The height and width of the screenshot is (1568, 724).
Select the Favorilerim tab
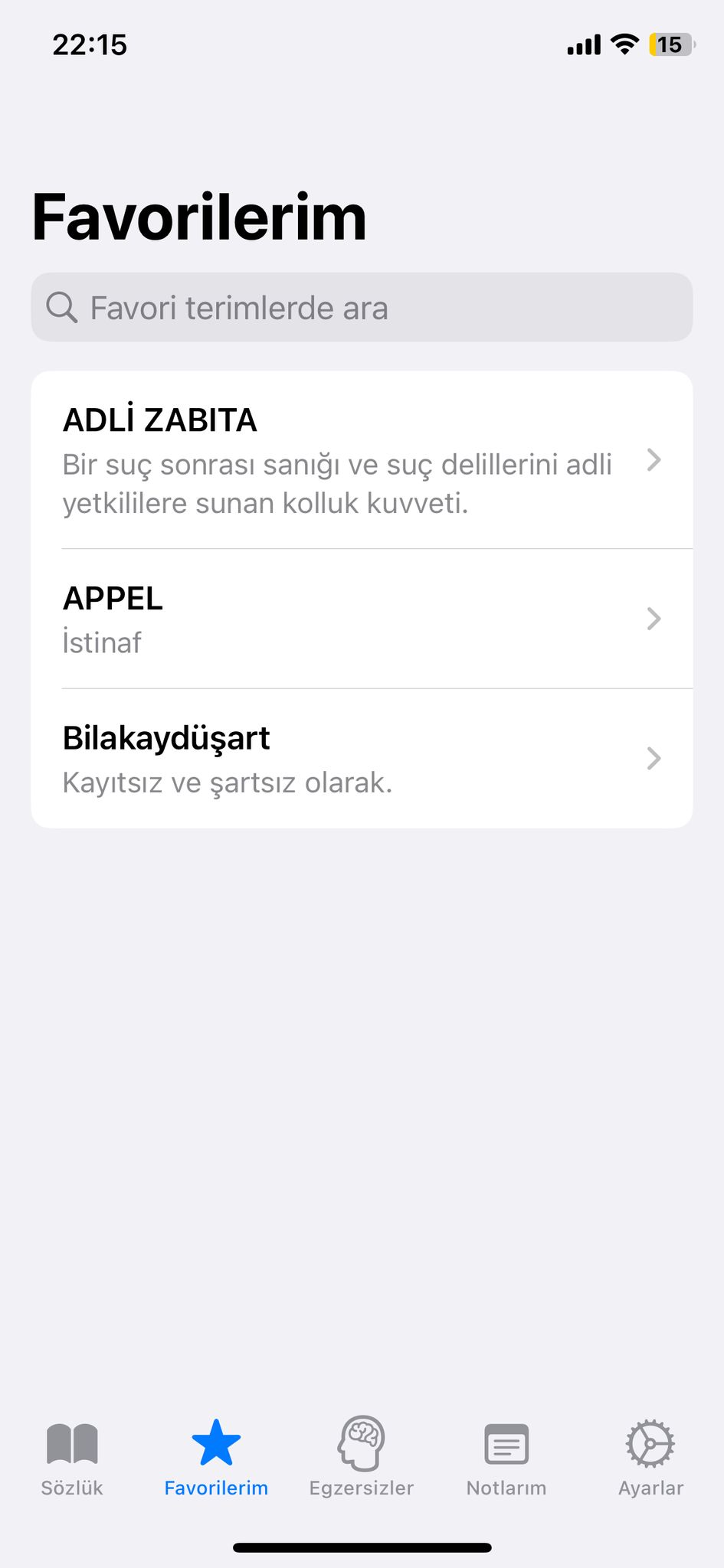(x=216, y=1459)
